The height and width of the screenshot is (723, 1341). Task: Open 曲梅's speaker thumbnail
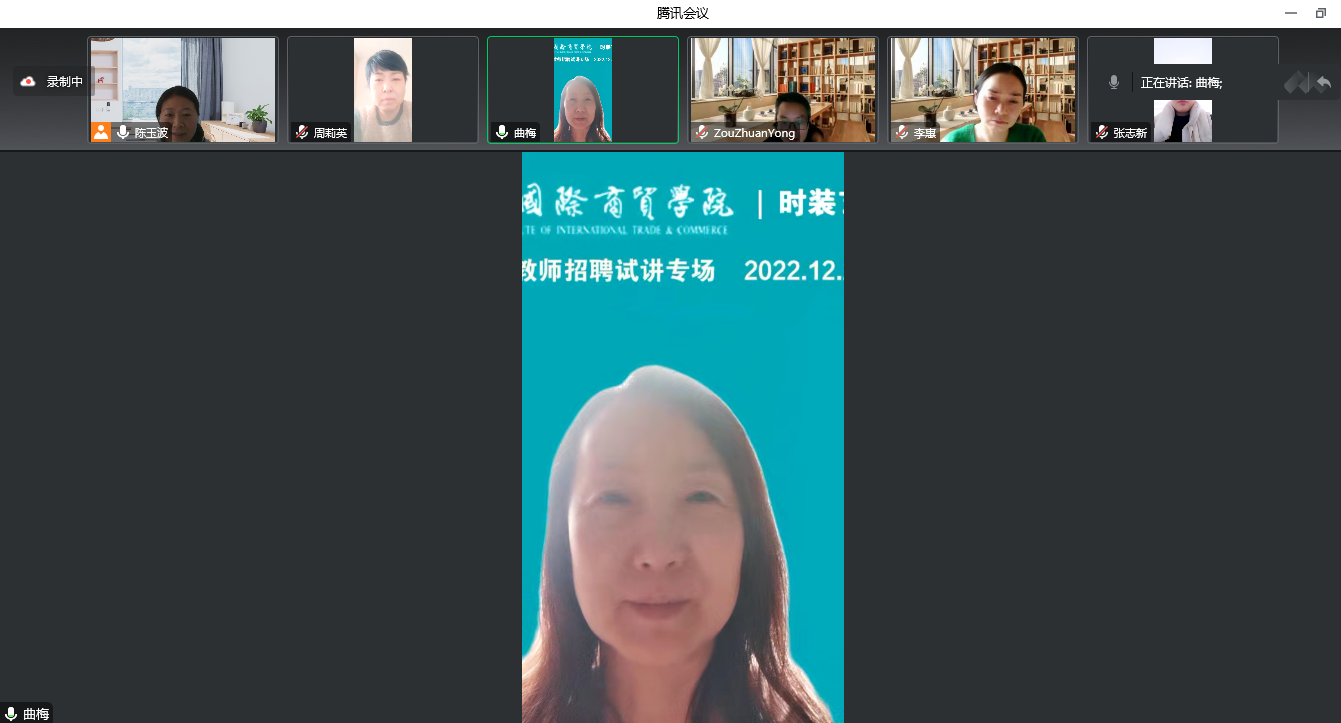pyautogui.click(x=582, y=90)
